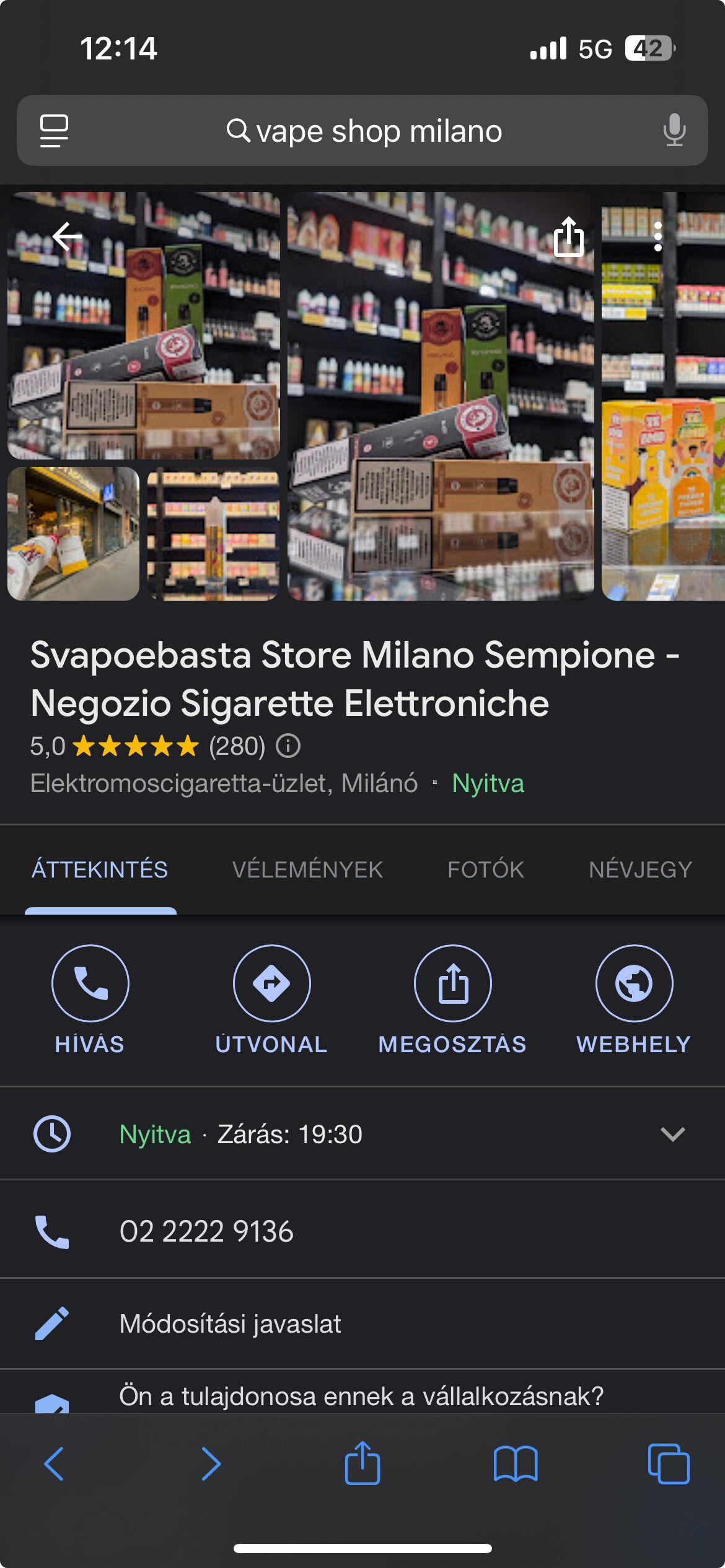Expand opening hours next to Zárás: 19:30
725x1568 pixels.
tap(672, 1134)
